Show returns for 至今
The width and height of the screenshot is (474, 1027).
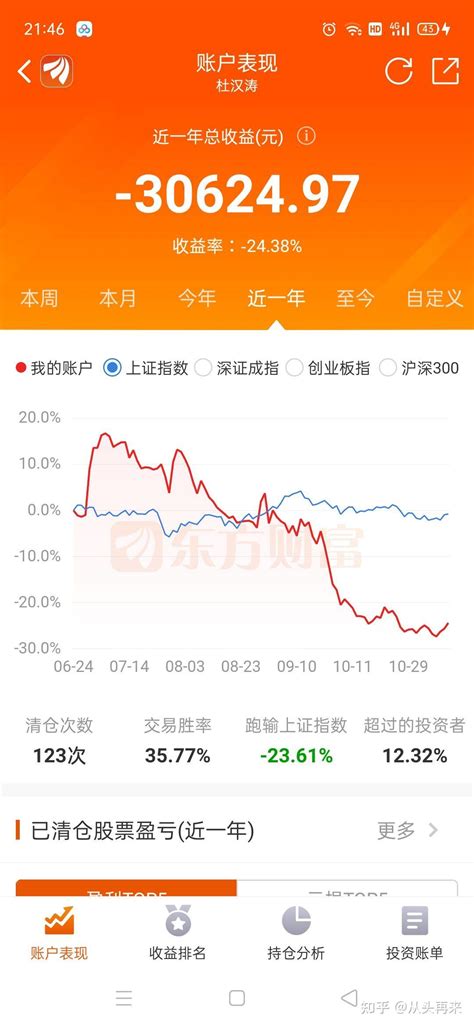click(x=355, y=299)
